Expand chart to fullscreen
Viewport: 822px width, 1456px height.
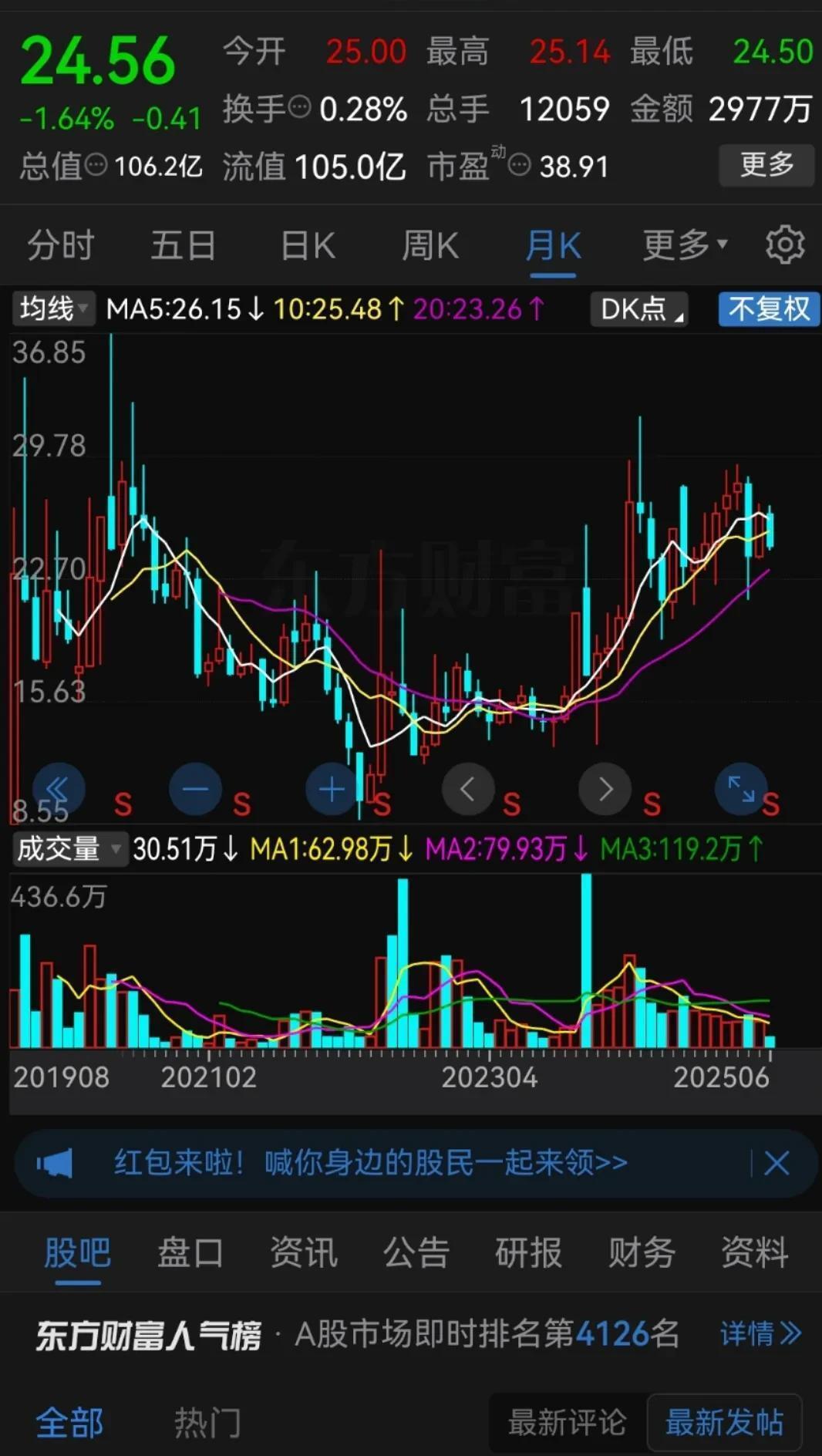tap(740, 789)
